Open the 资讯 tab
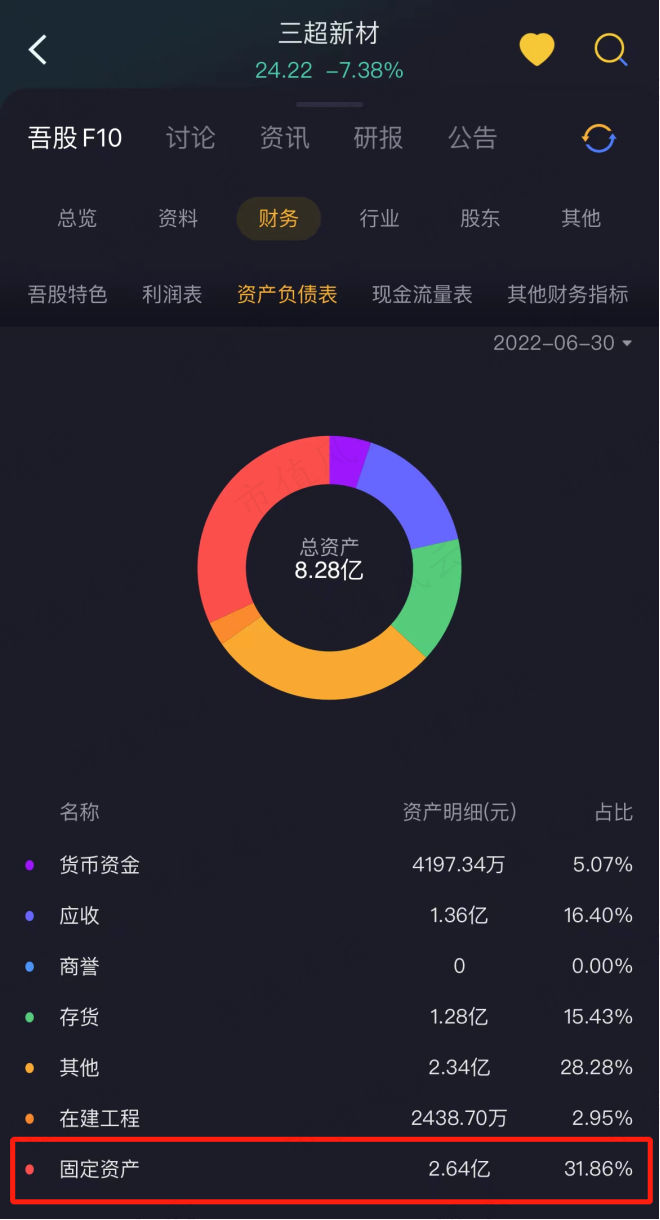The height and width of the screenshot is (1220, 660). pyautogui.click(x=285, y=138)
